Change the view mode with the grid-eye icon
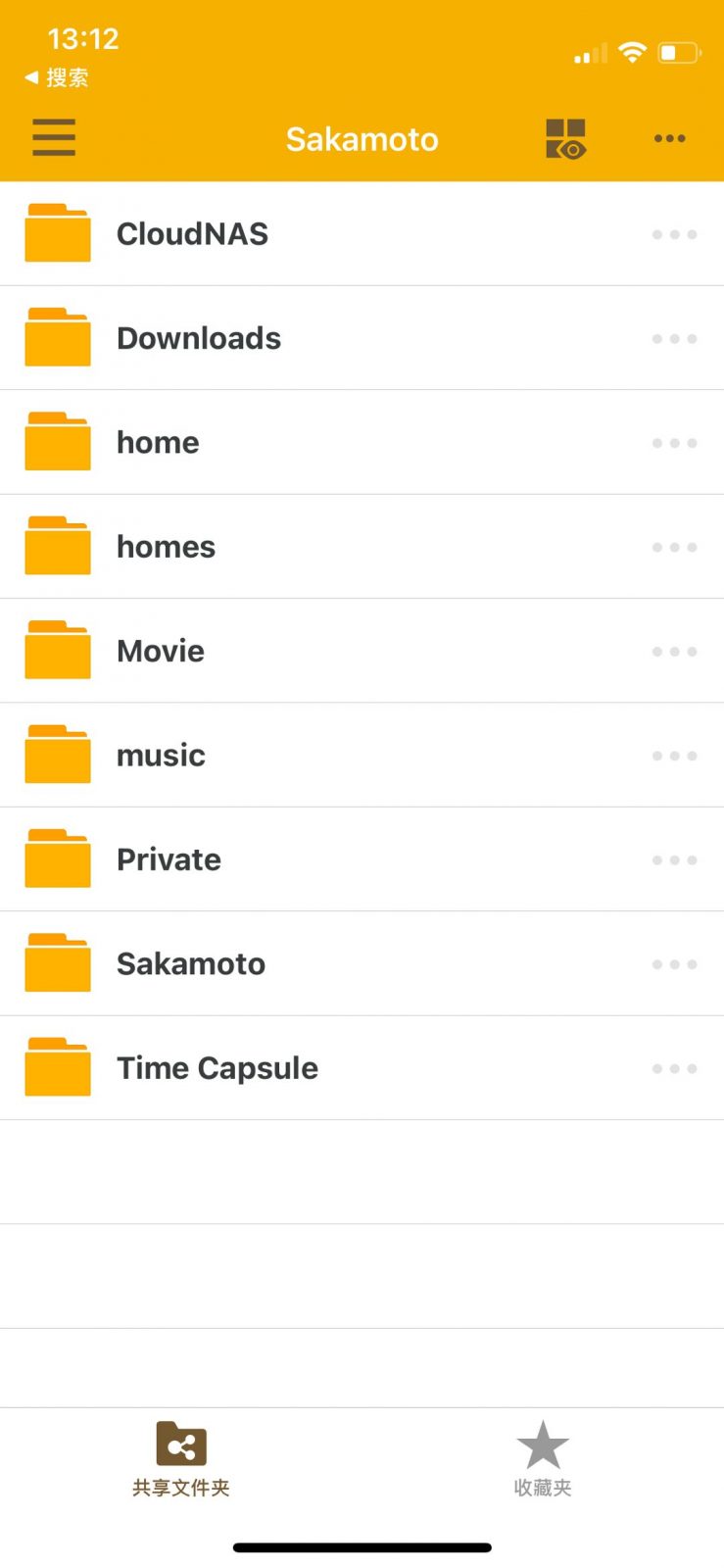The width and height of the screenshot is (724, 1568). tap(565, 138)
